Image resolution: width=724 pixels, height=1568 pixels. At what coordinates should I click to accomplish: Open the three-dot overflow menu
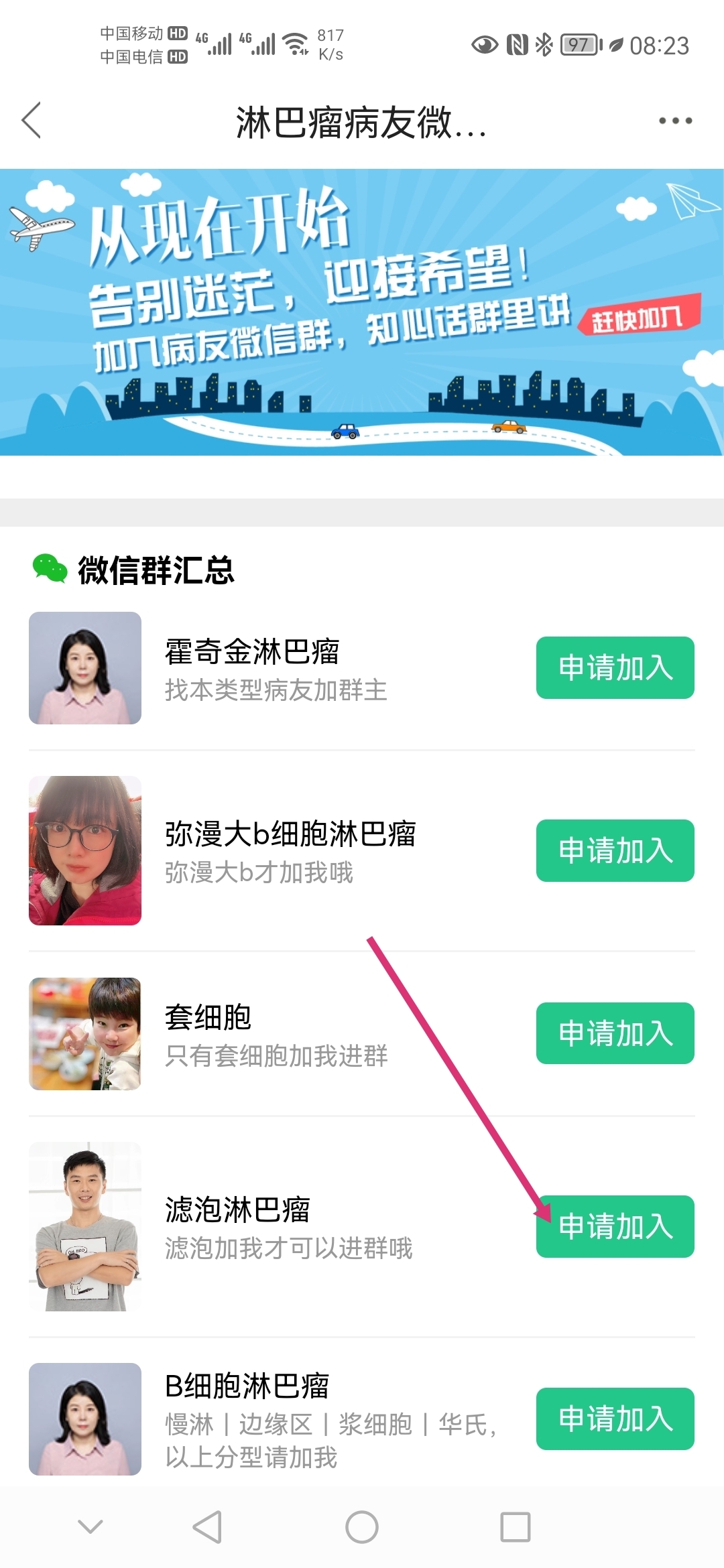pyautogui.click(x=675, y=121)
